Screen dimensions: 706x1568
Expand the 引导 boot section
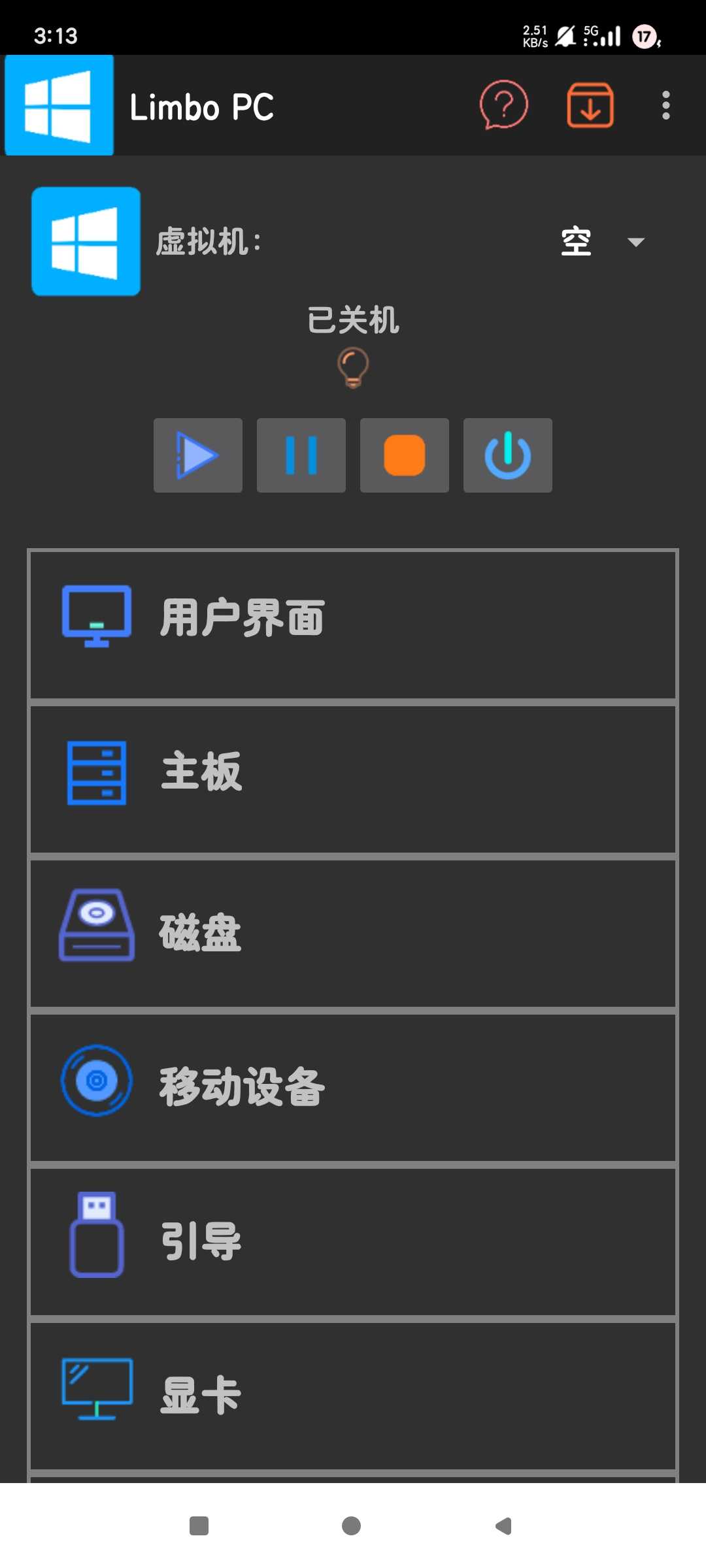353,1241
